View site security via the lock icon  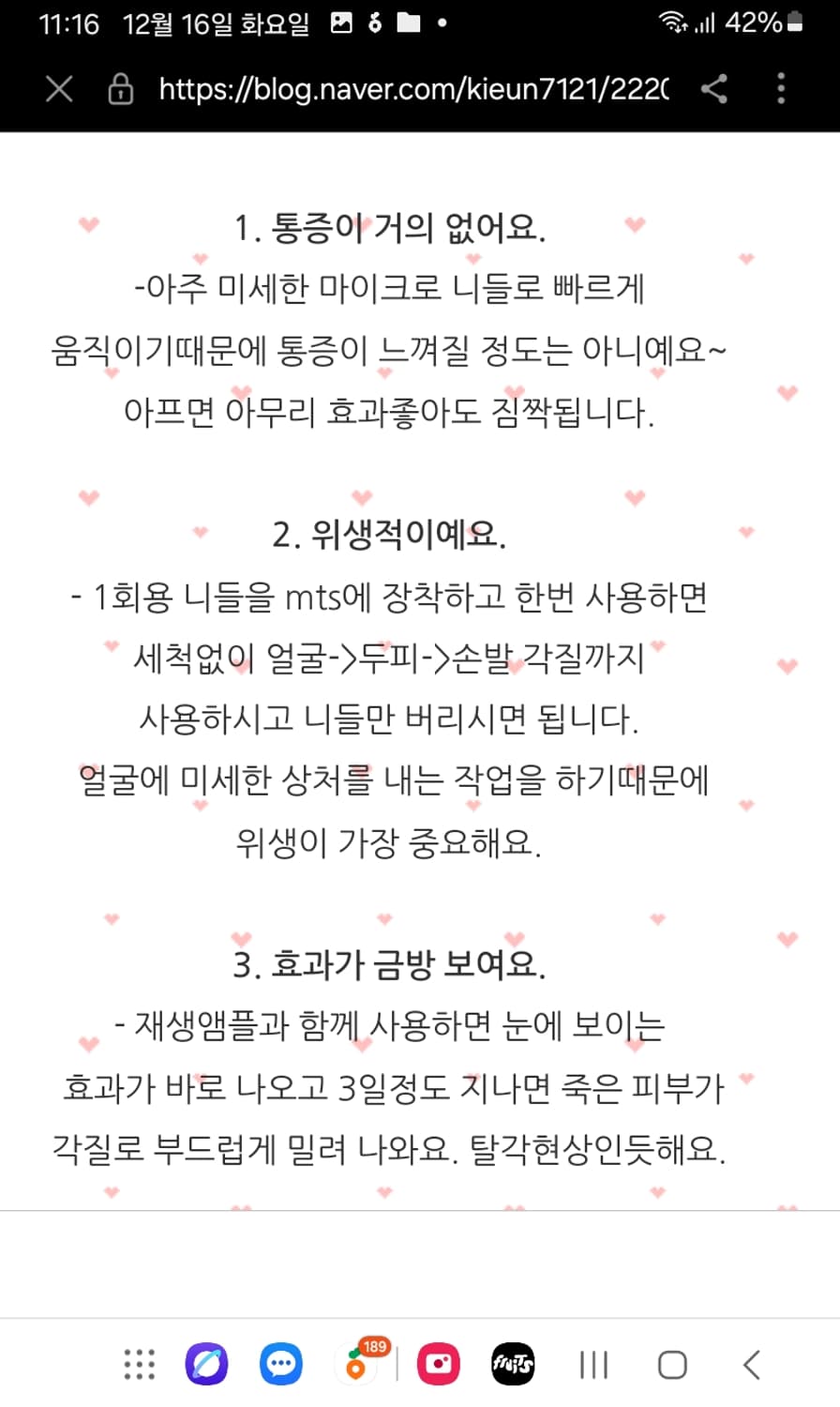115,89
